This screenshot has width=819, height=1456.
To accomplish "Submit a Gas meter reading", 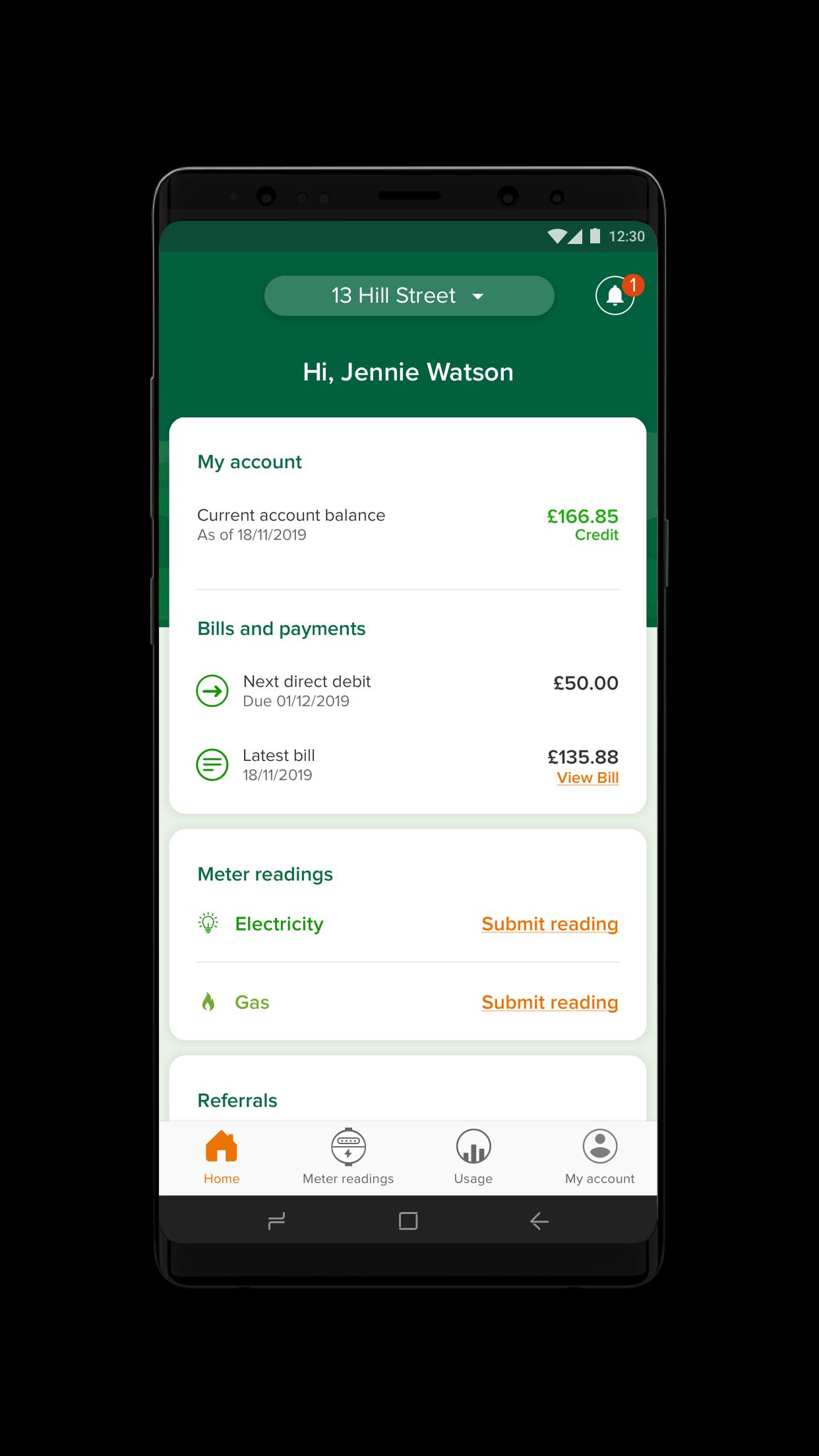I will (x=549, y=1002).
